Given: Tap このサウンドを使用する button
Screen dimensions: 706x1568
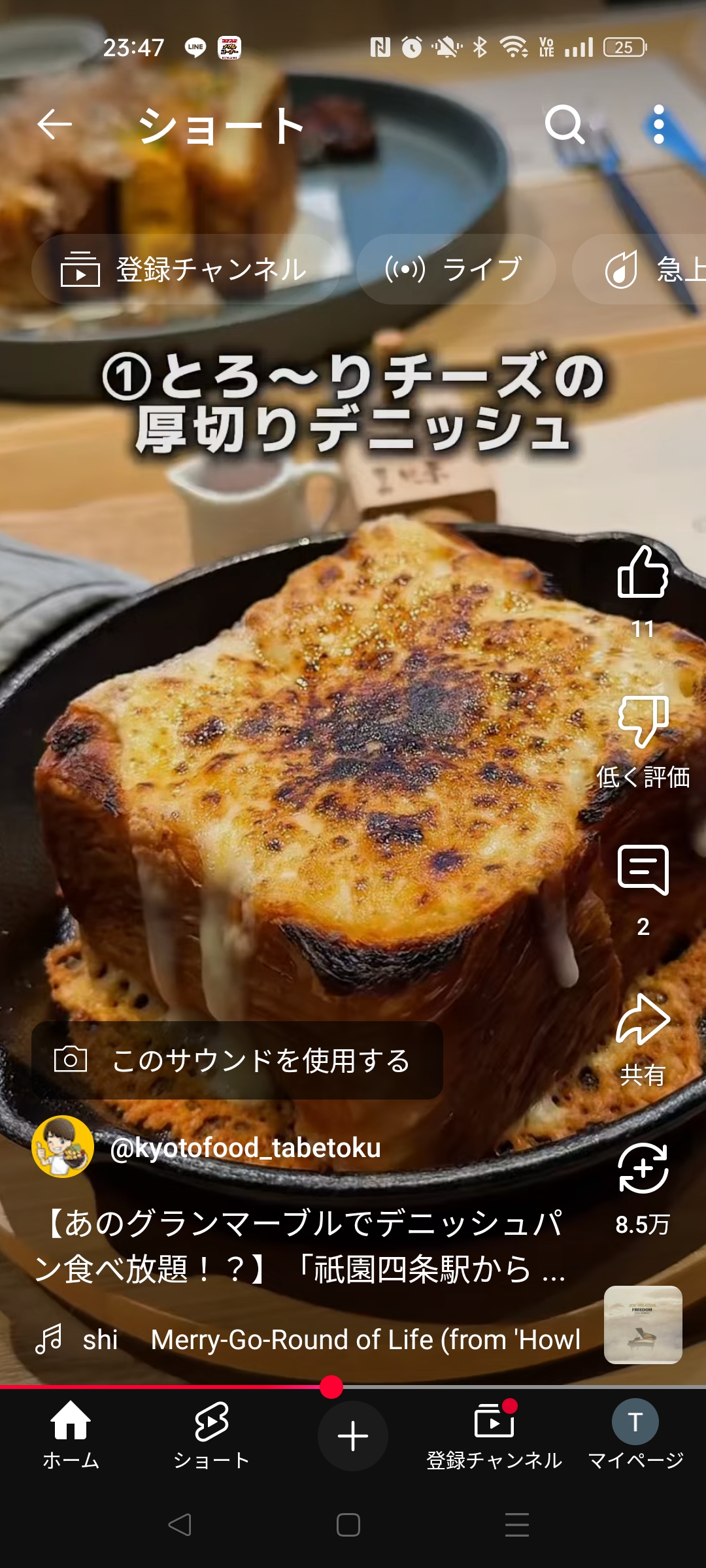Looking at the screenshot, I should click(237, 1060).
